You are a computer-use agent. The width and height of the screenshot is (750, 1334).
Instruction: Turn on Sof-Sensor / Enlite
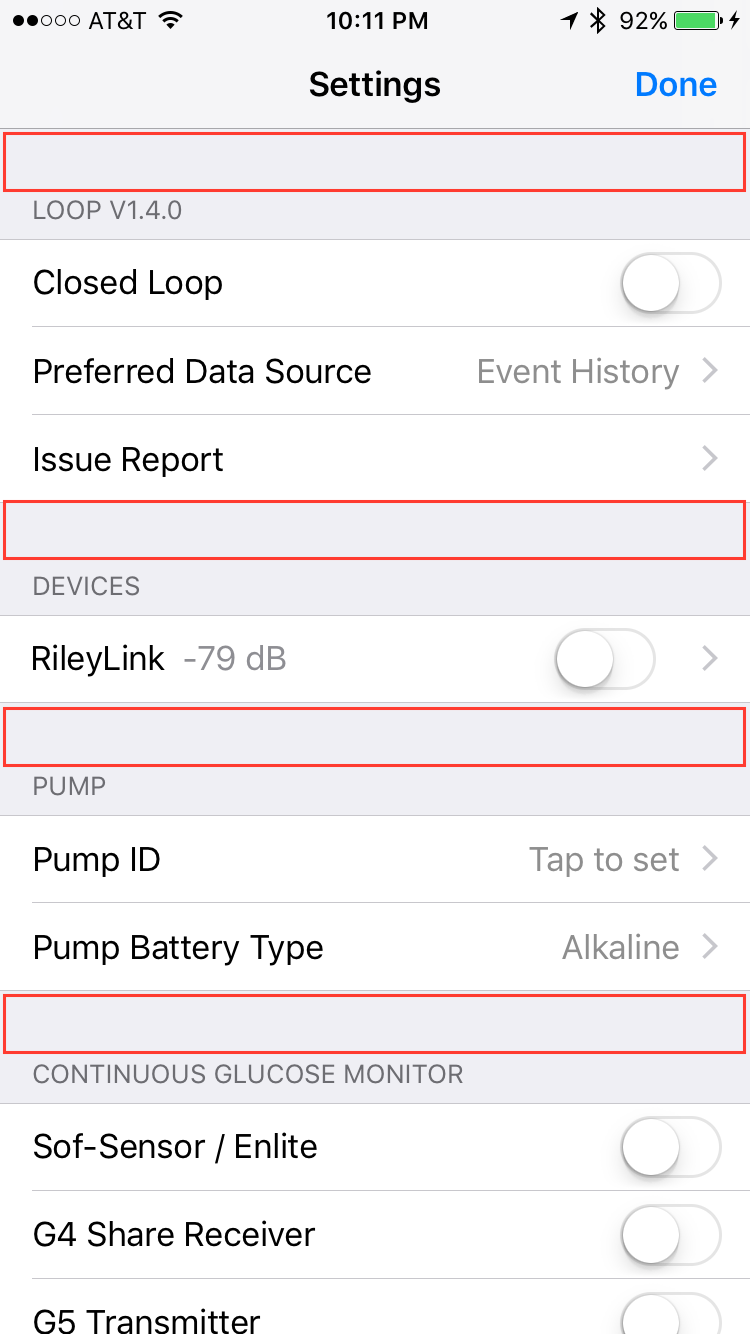point(670,1147)
